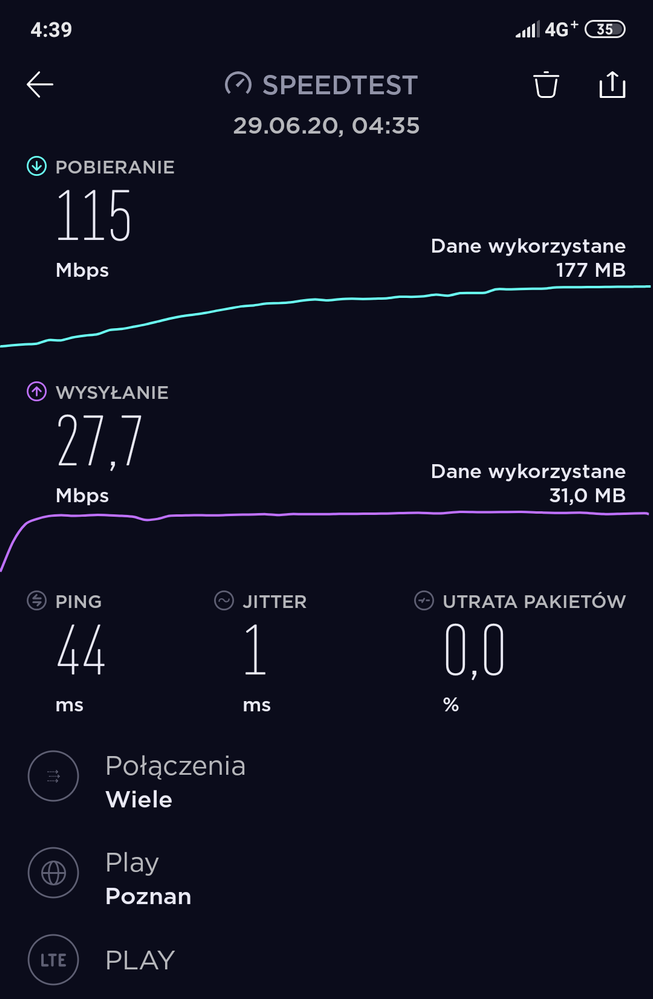This screenshot has width=653, height=999.
Task: Delete this speed test result
Action: 545,85
